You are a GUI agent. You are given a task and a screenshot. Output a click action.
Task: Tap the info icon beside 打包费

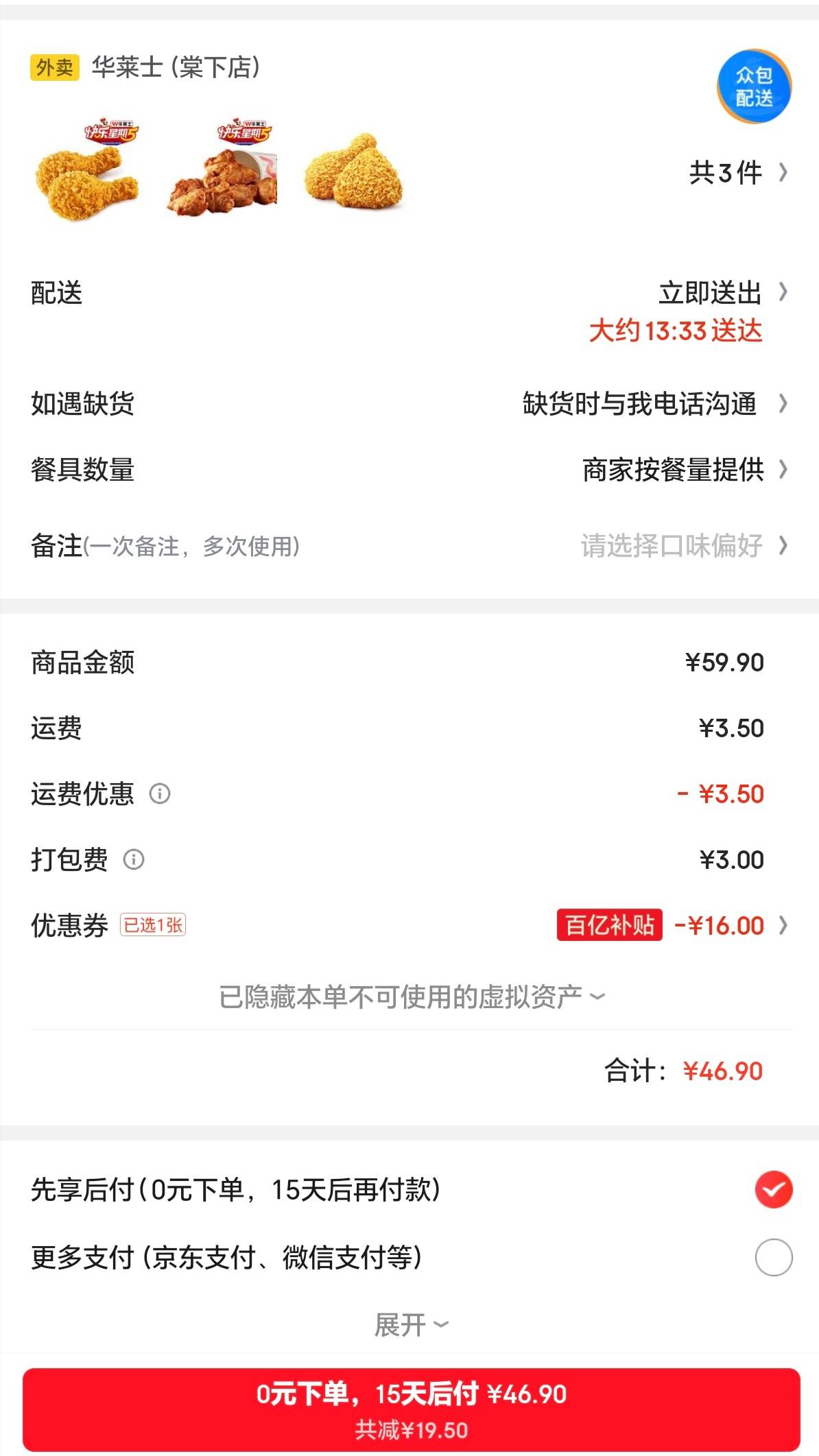[134, 859]
